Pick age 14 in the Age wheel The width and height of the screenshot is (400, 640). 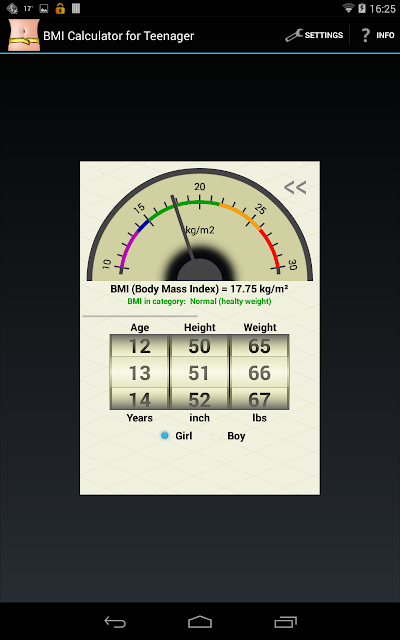point(140,399)
